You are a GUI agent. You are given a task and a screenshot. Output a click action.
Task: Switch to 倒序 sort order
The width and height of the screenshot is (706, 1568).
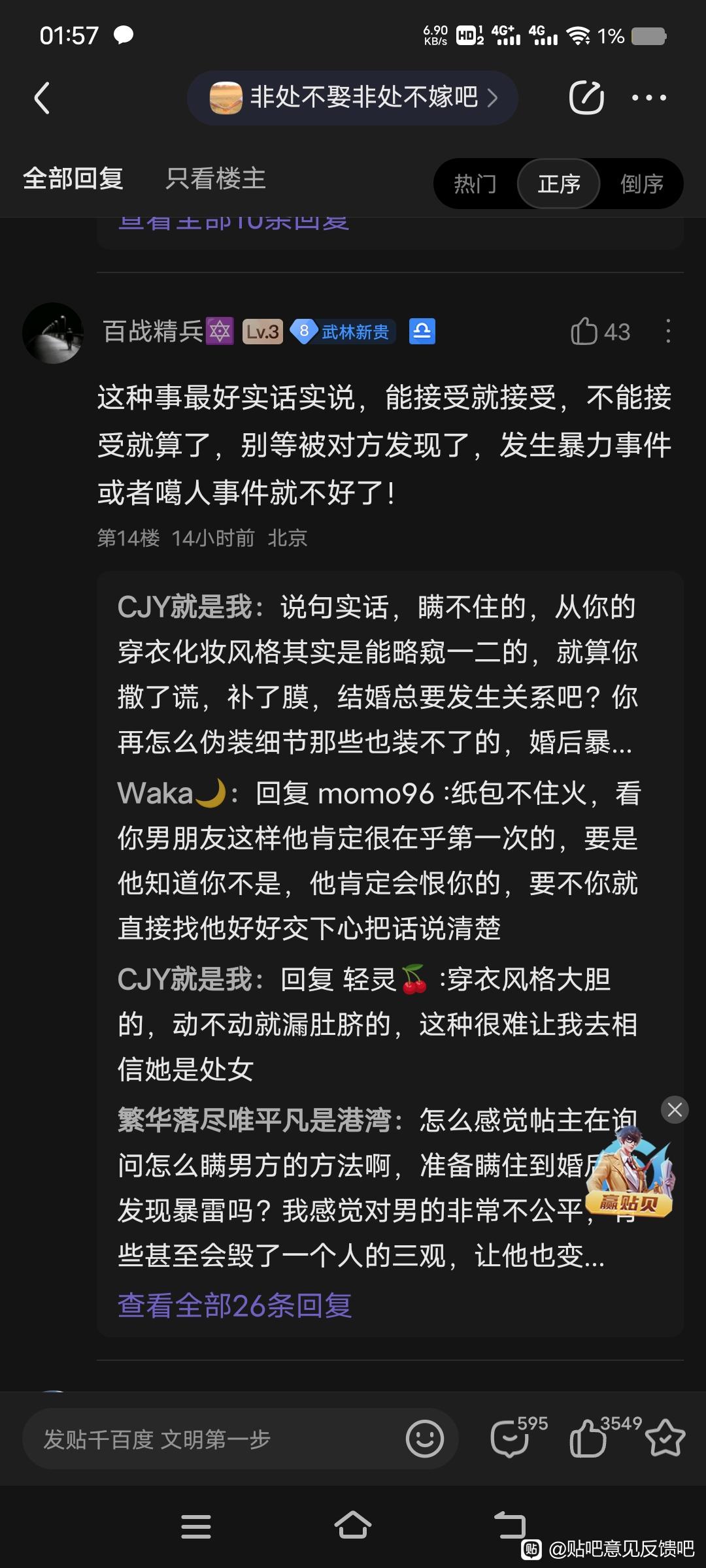641,184
